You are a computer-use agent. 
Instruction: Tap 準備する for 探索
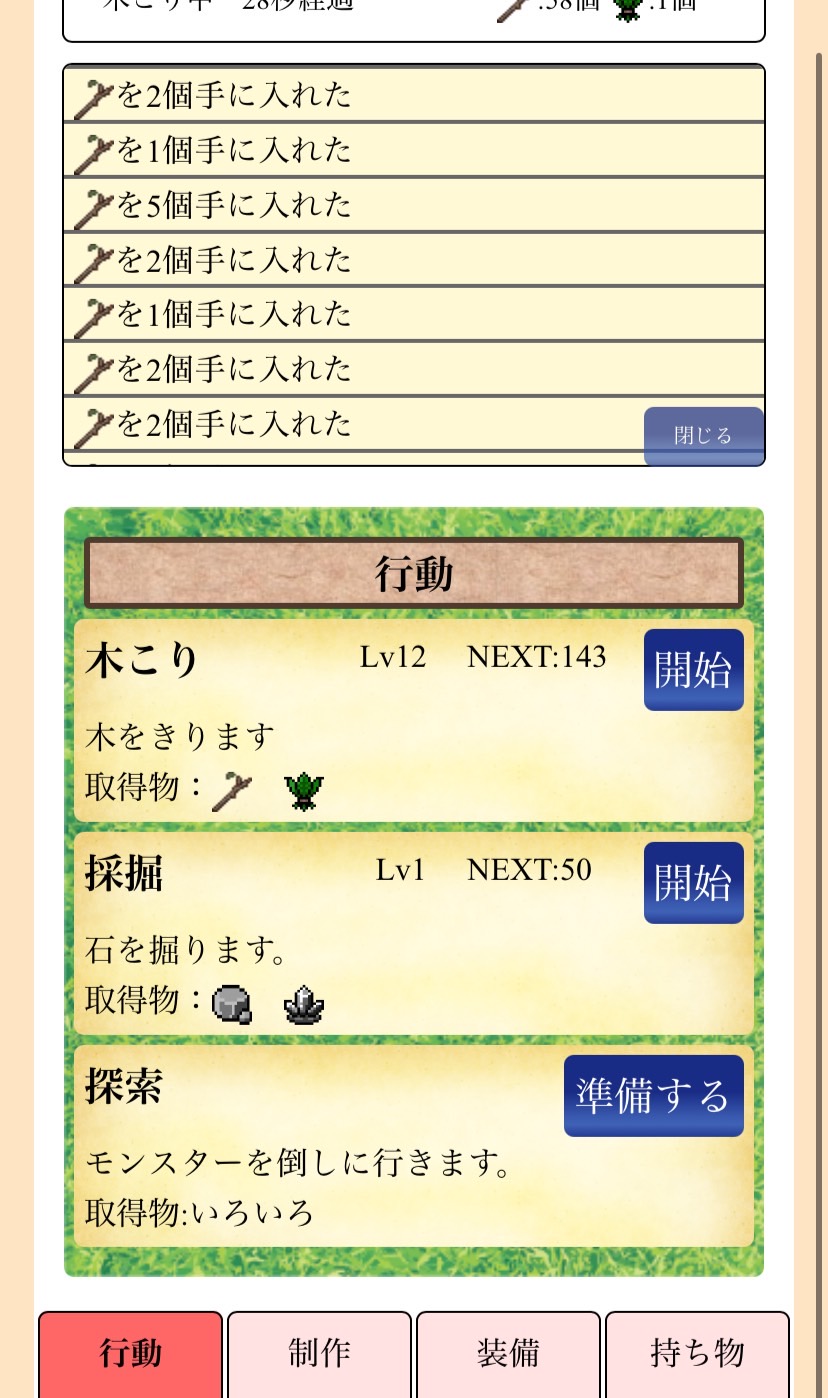(x=653, y=1096)
